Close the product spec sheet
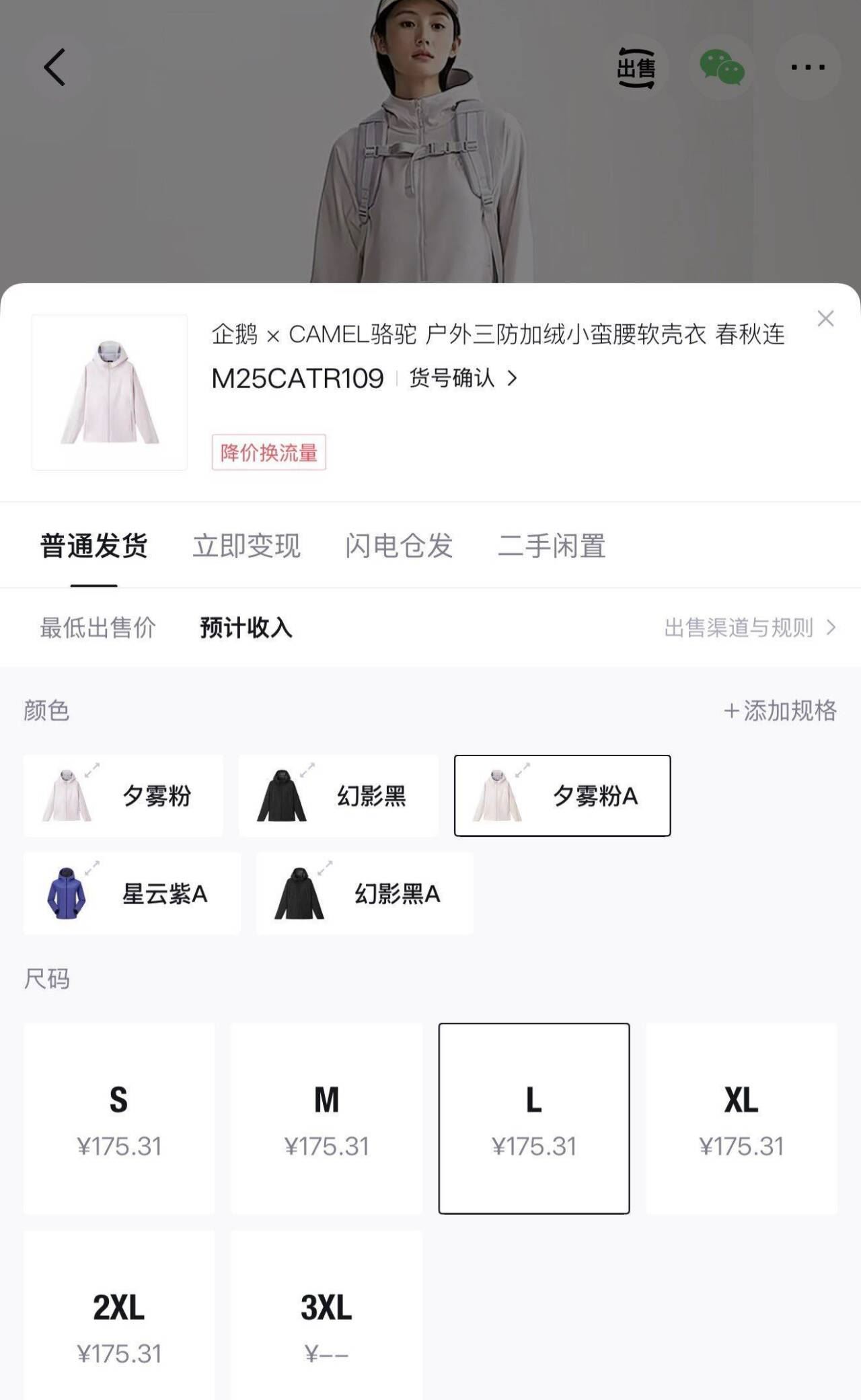 point(825,319)
